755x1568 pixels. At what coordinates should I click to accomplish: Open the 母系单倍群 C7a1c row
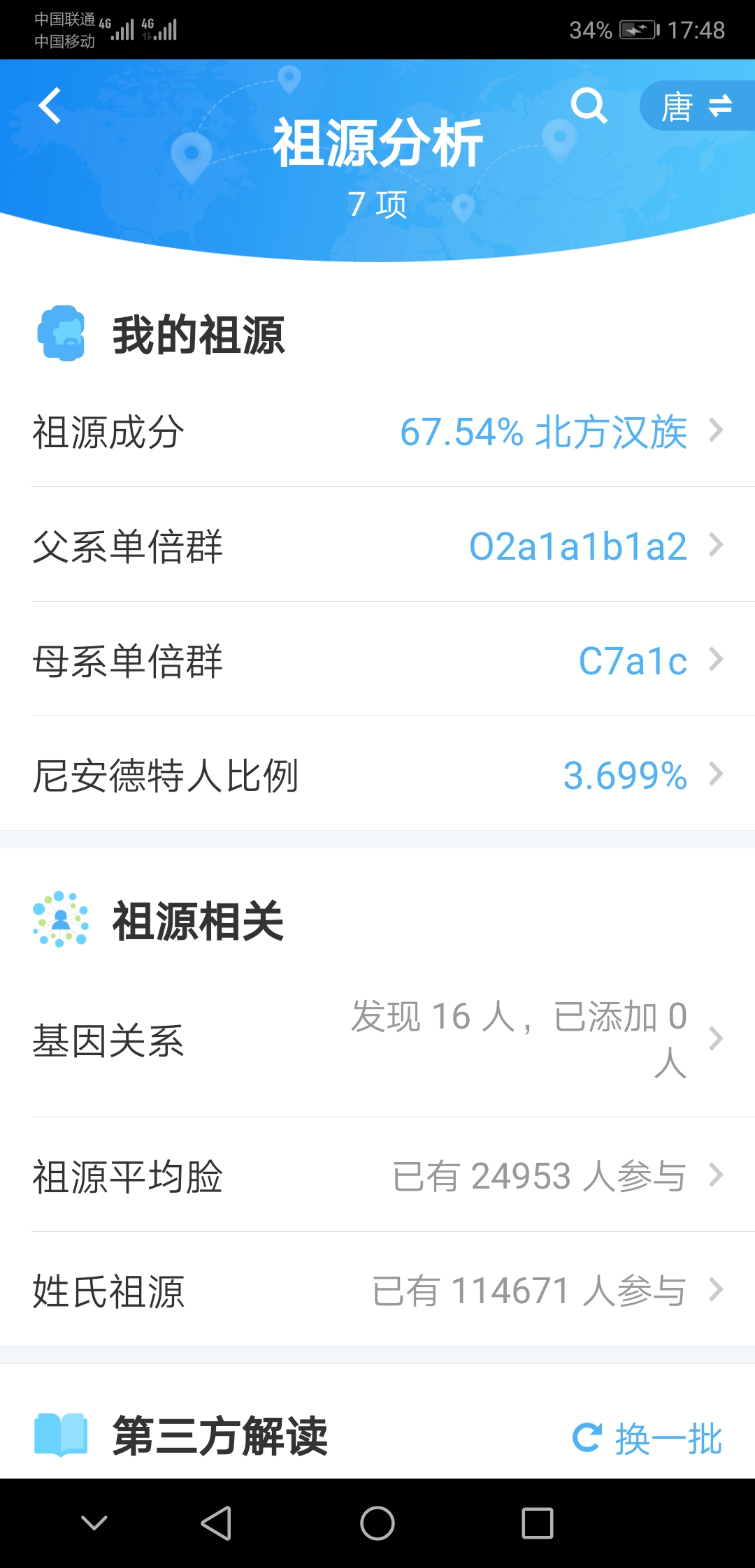coord(377,660)
